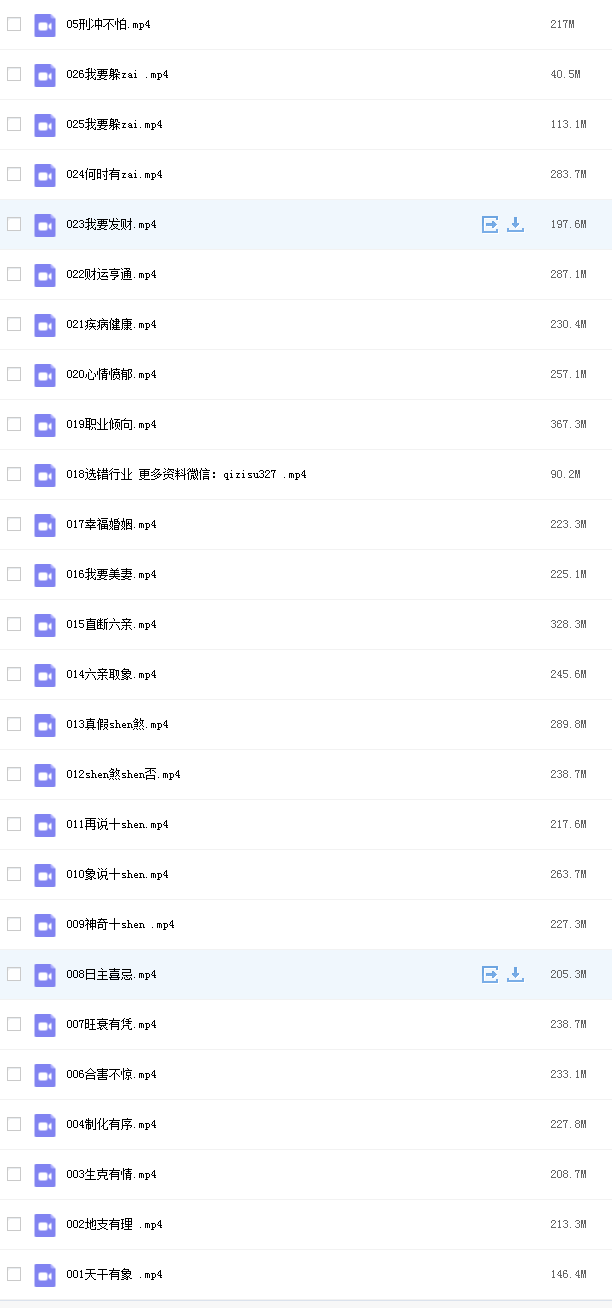Screen dimensions: 612x1308
Task: Open the 019职业倾向.mp4 video file
Action: 111,424
